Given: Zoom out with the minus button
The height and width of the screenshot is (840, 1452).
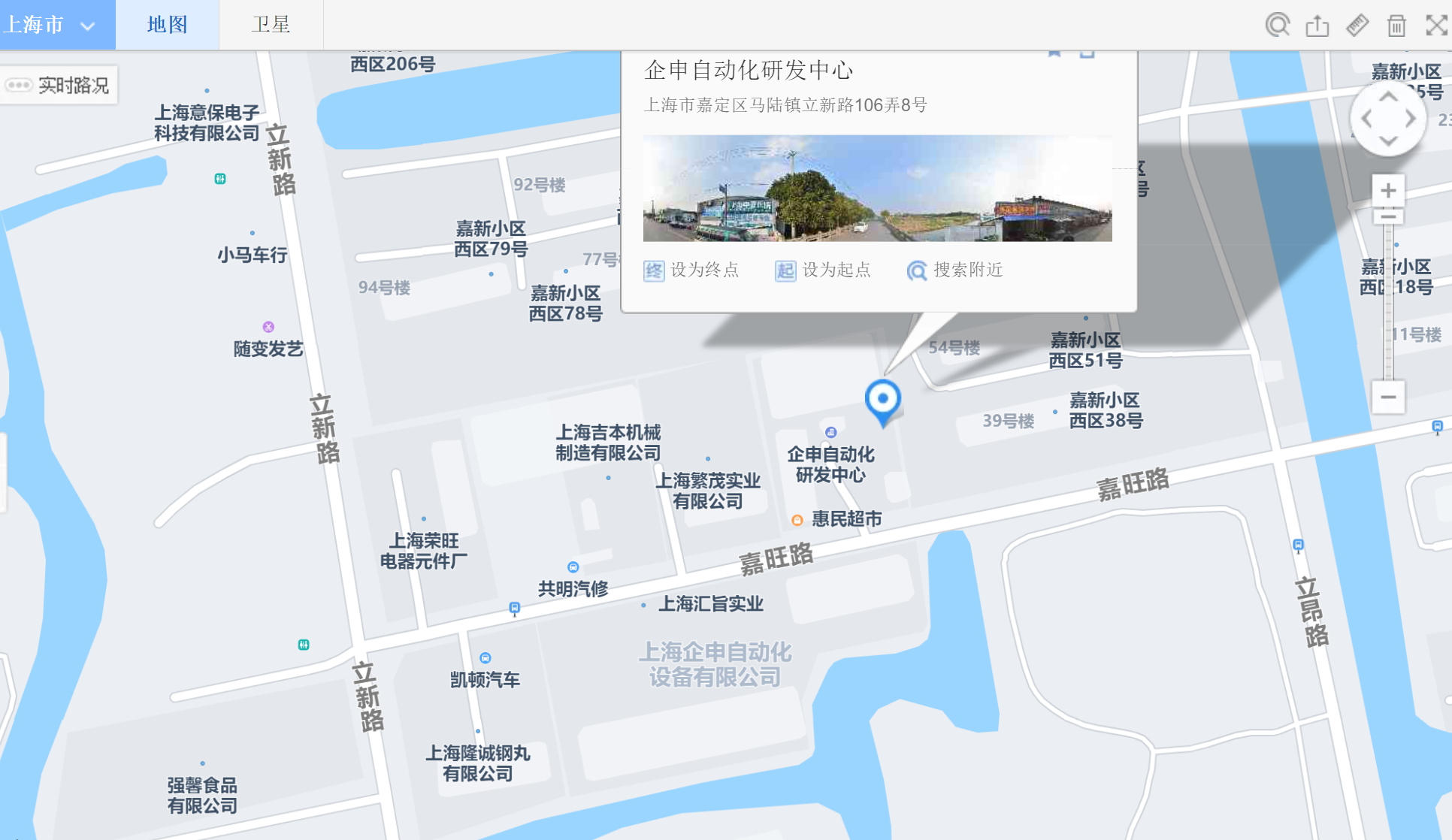Looking at the screenshot, I should click(1388, 397).
